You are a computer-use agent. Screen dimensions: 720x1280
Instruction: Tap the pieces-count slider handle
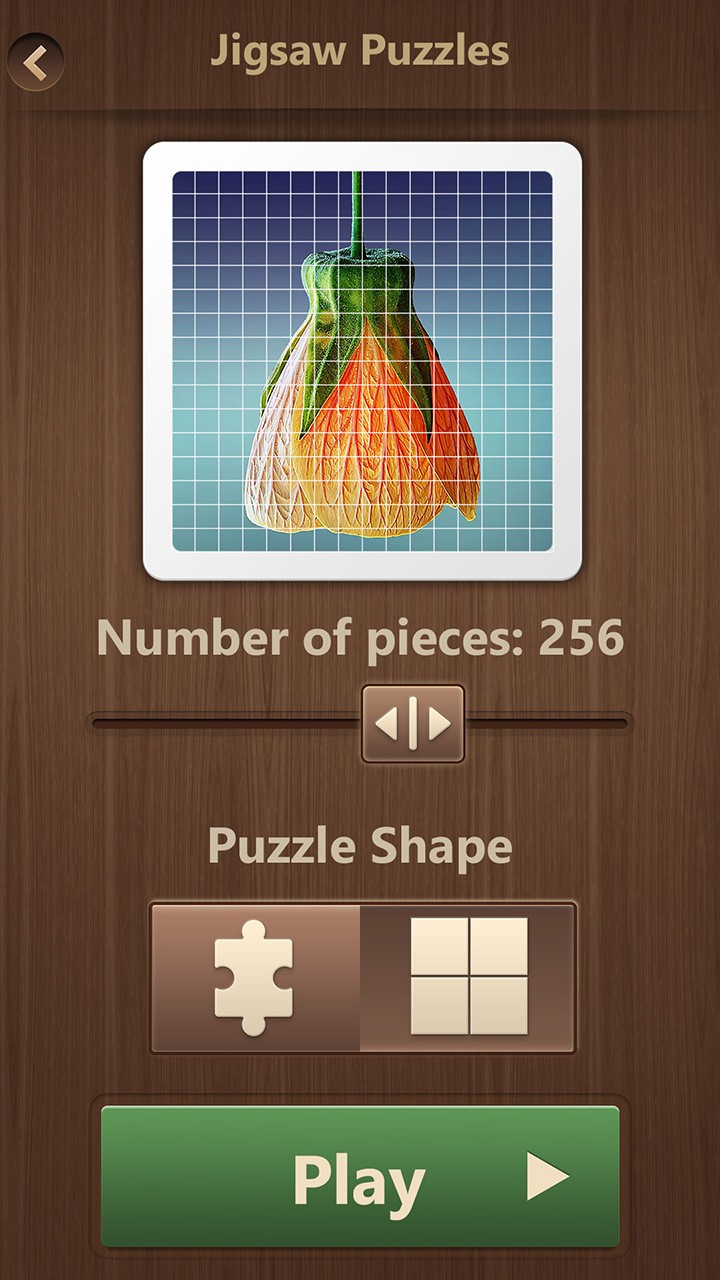[413, 723]
